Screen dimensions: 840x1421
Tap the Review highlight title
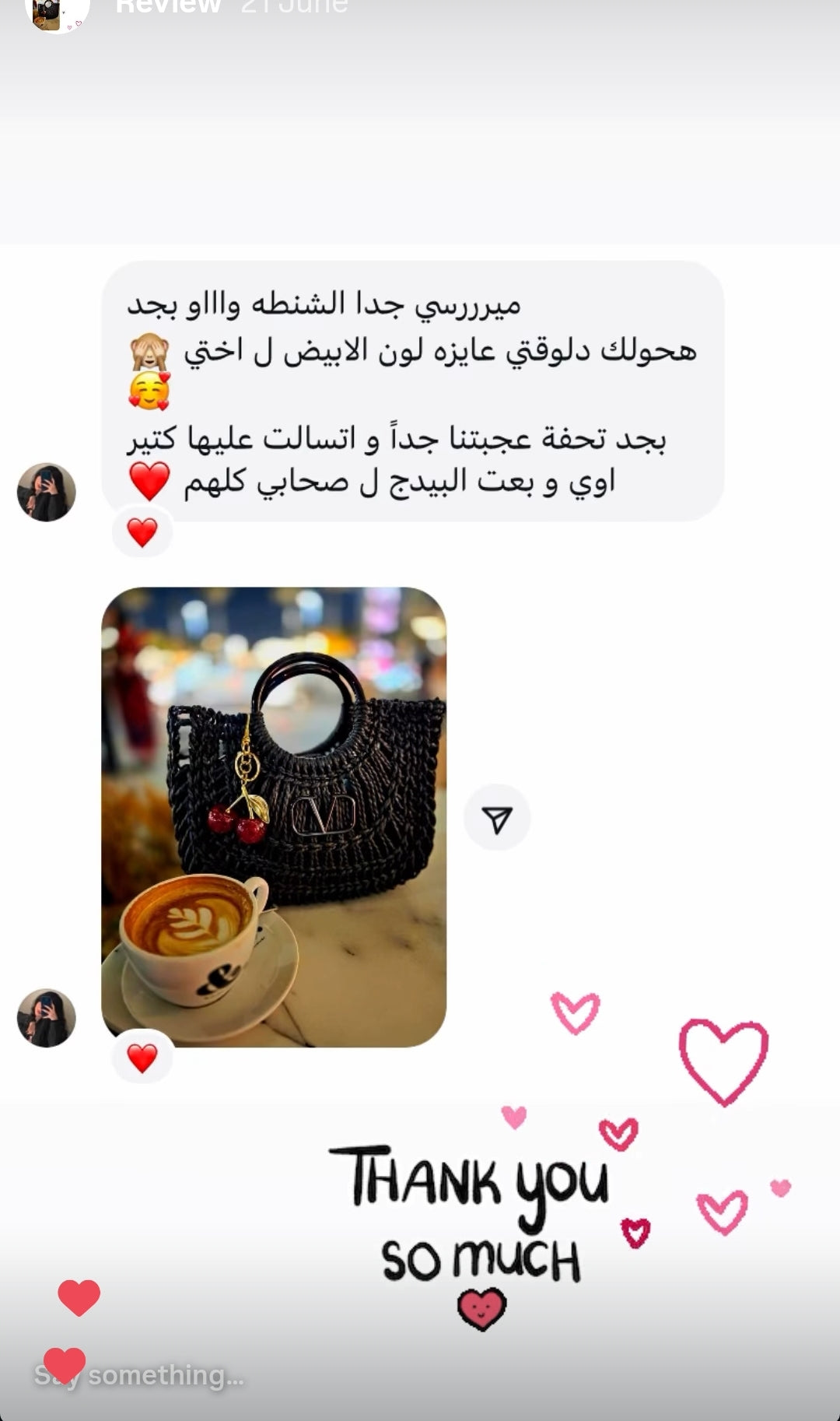point(168,6)
